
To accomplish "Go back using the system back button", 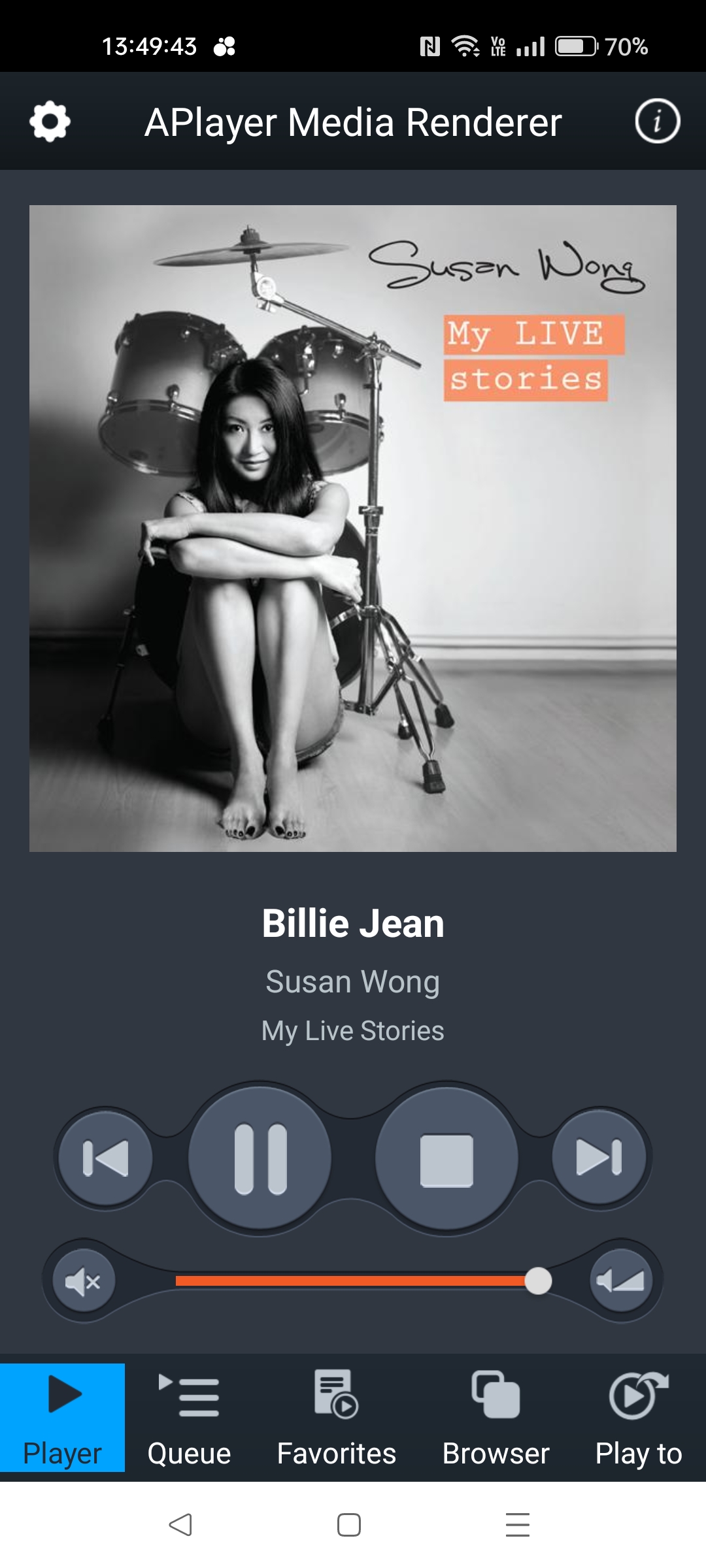I will [180, 1525].
